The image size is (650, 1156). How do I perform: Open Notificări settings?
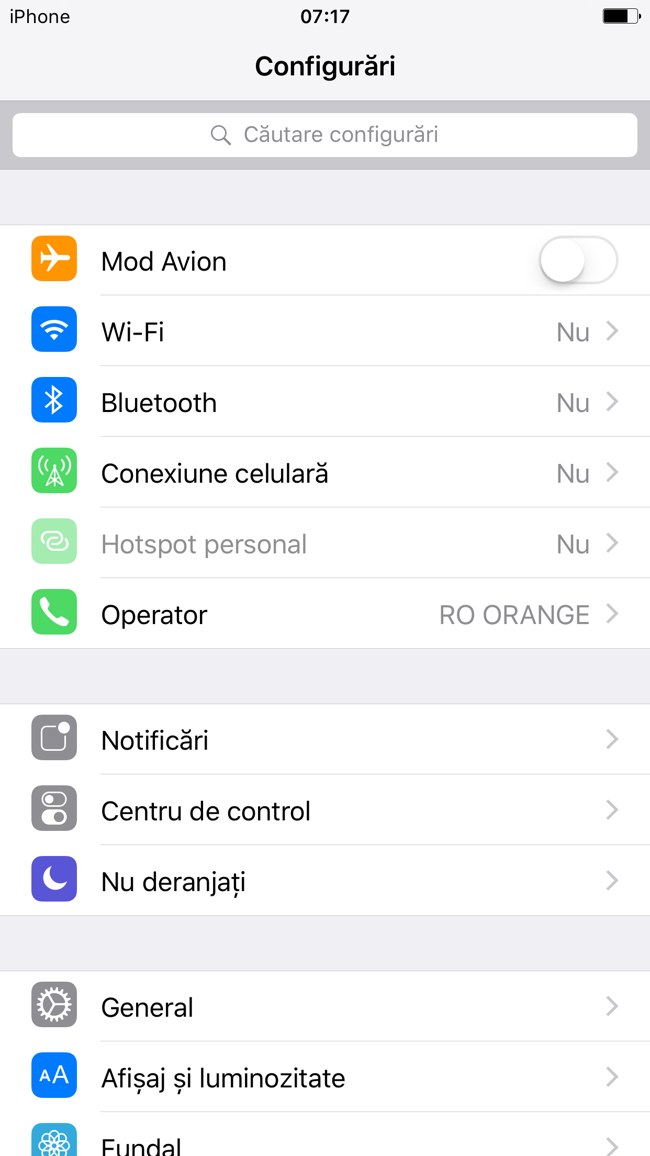pos(325,739)
